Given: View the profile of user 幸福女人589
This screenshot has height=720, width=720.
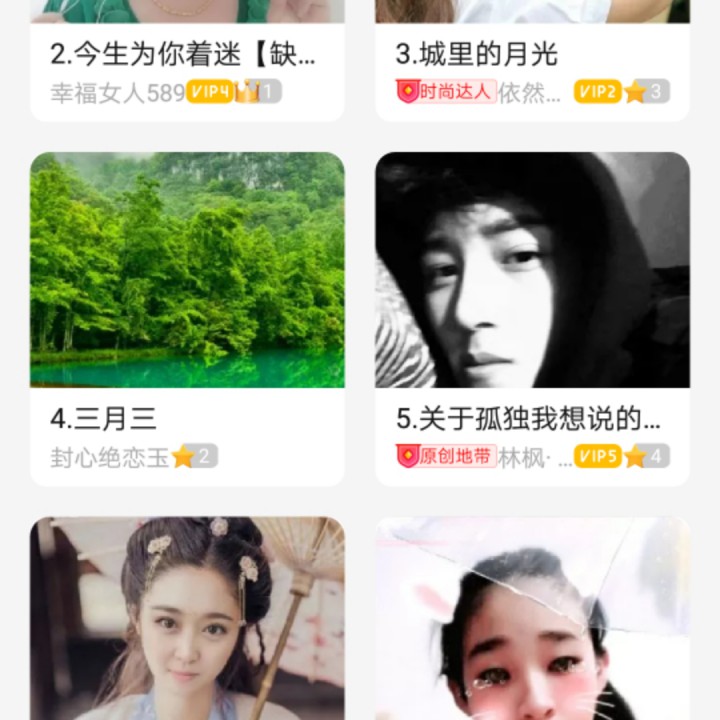Looking at the screenshot, I should point(118,93).
